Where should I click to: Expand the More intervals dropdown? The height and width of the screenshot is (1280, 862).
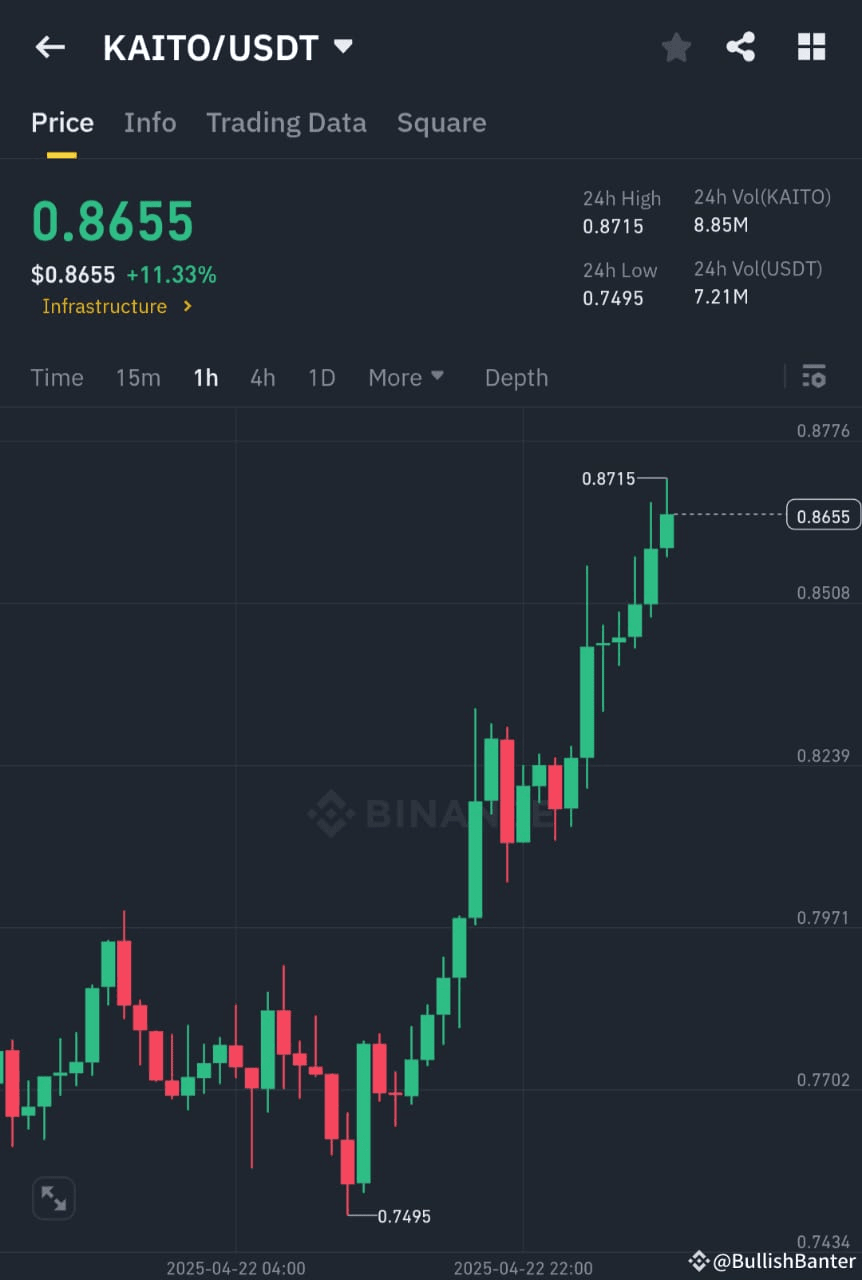pos(406,378)
